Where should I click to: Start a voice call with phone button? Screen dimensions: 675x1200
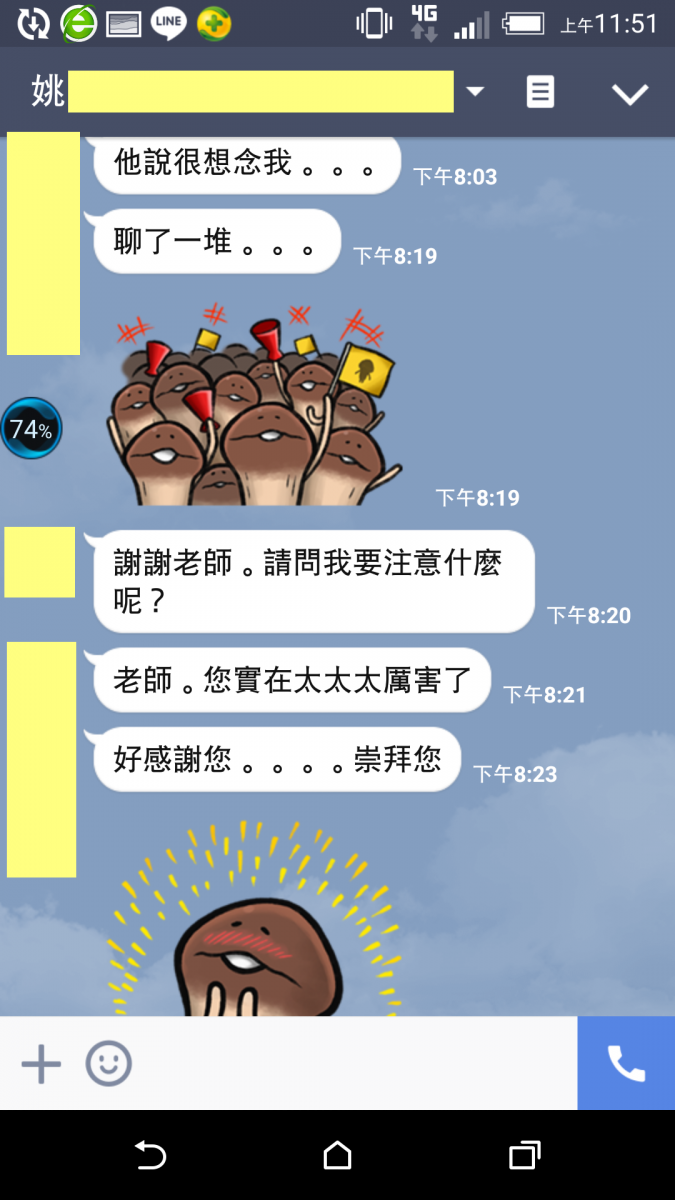click(626, 1064)
